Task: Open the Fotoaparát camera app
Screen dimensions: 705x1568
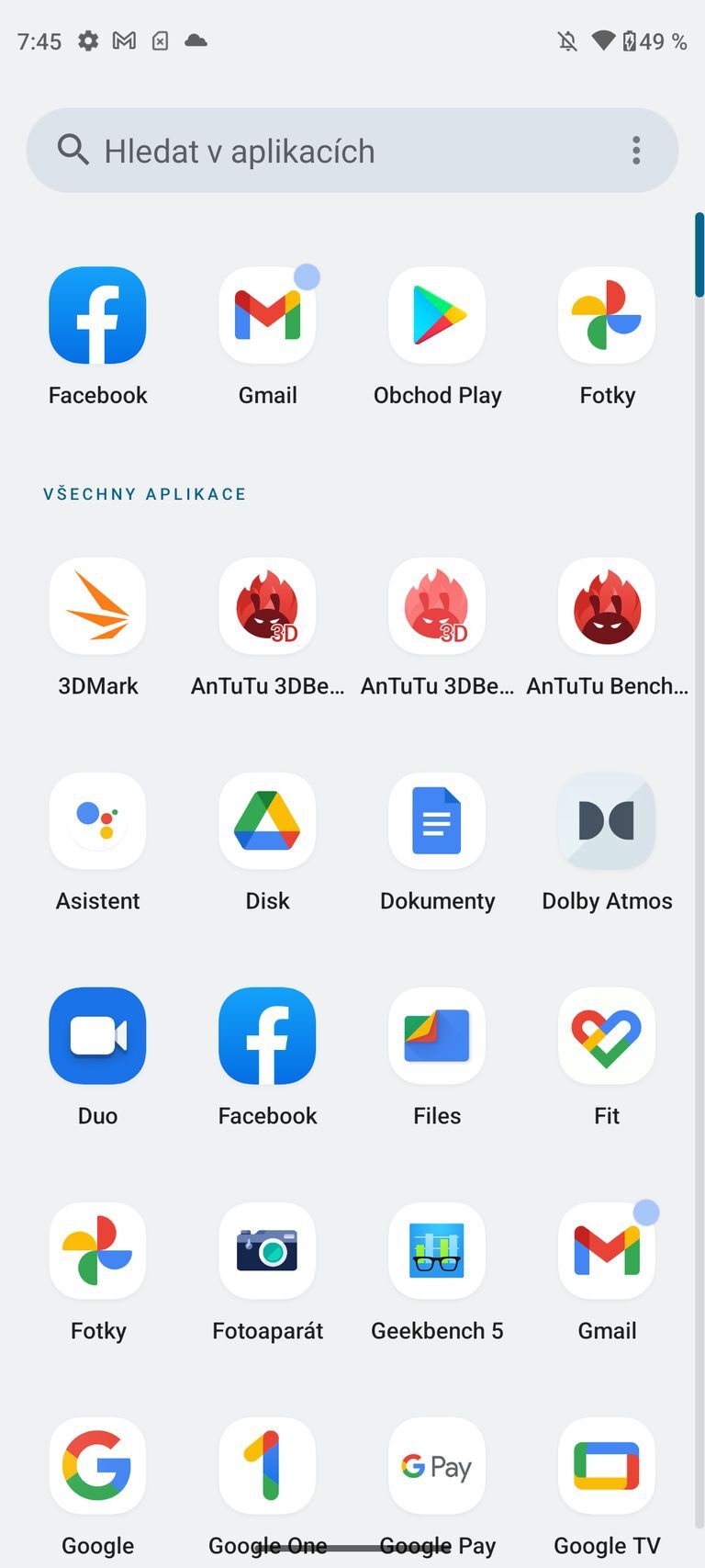Action: 267,1250
